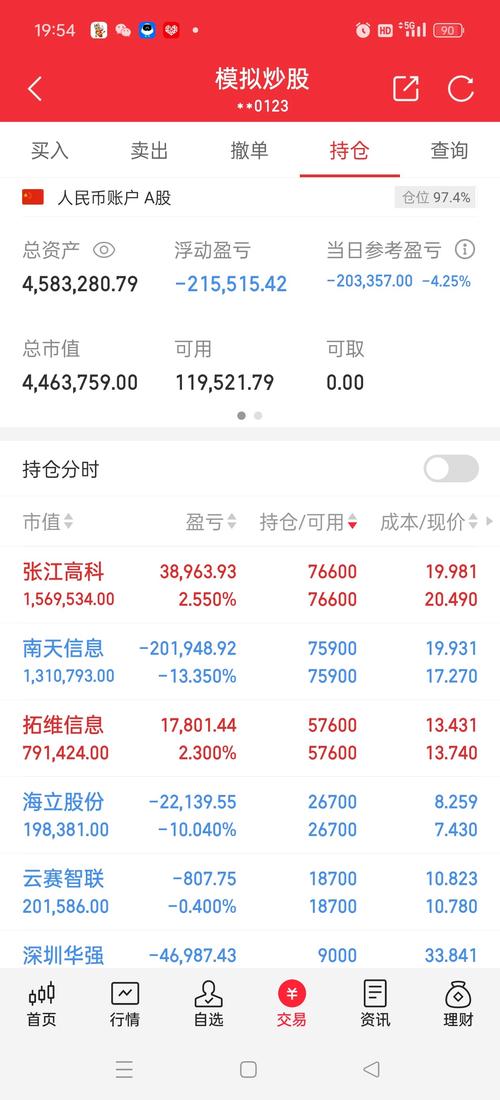Open the 拓维信息 holding

point(250,739)
